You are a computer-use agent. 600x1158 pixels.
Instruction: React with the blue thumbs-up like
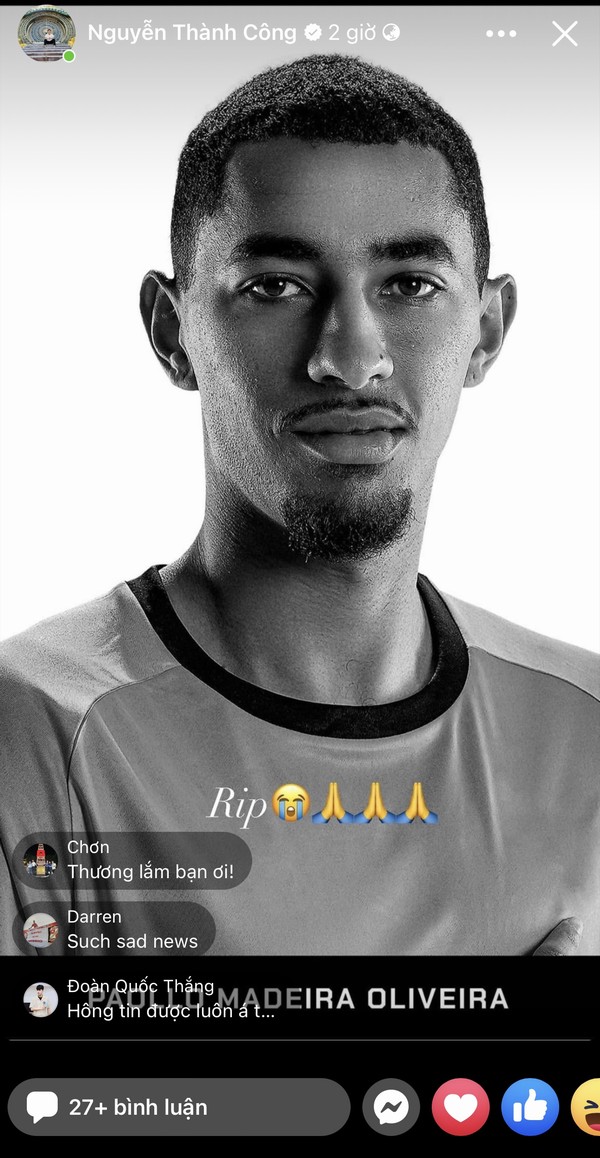529,1107
